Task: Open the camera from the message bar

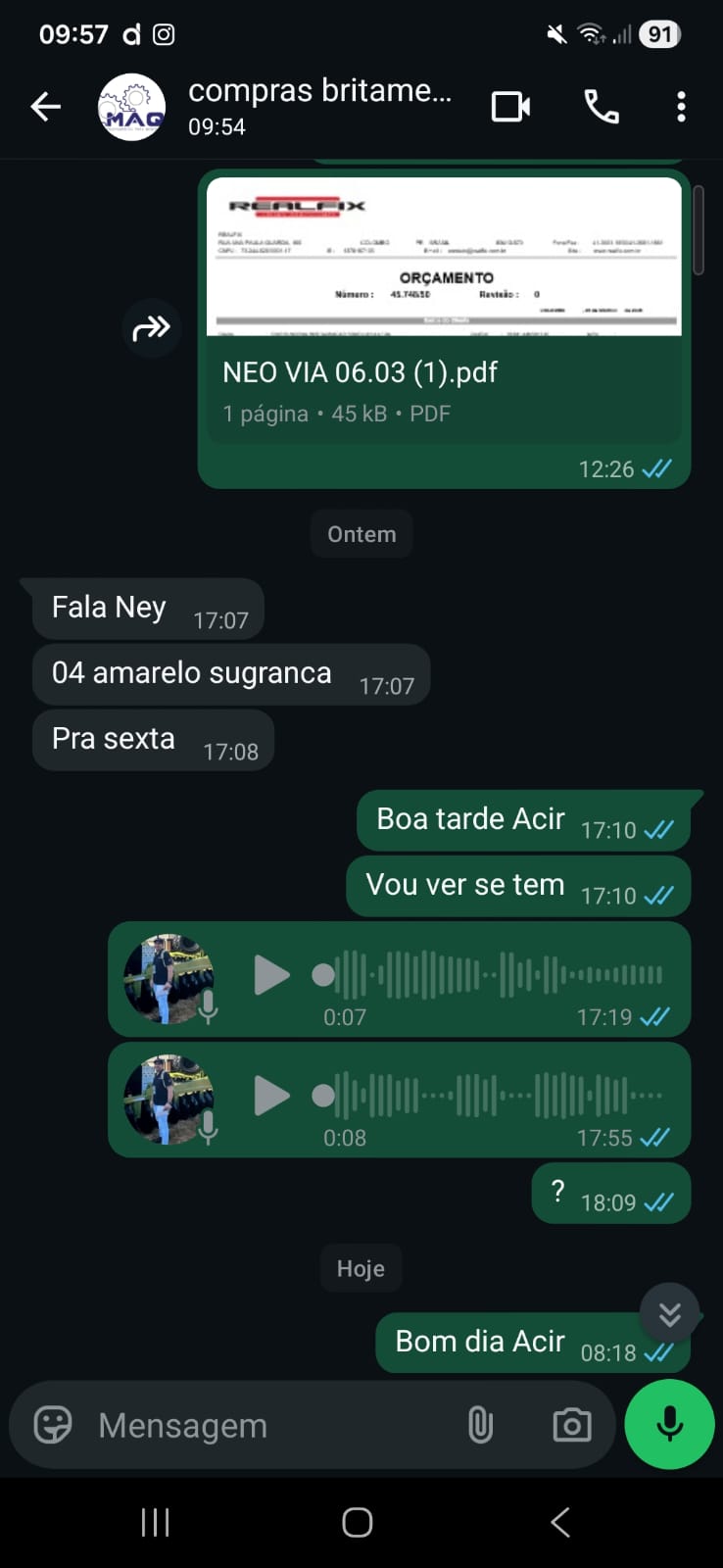Action: (571, 1425)
